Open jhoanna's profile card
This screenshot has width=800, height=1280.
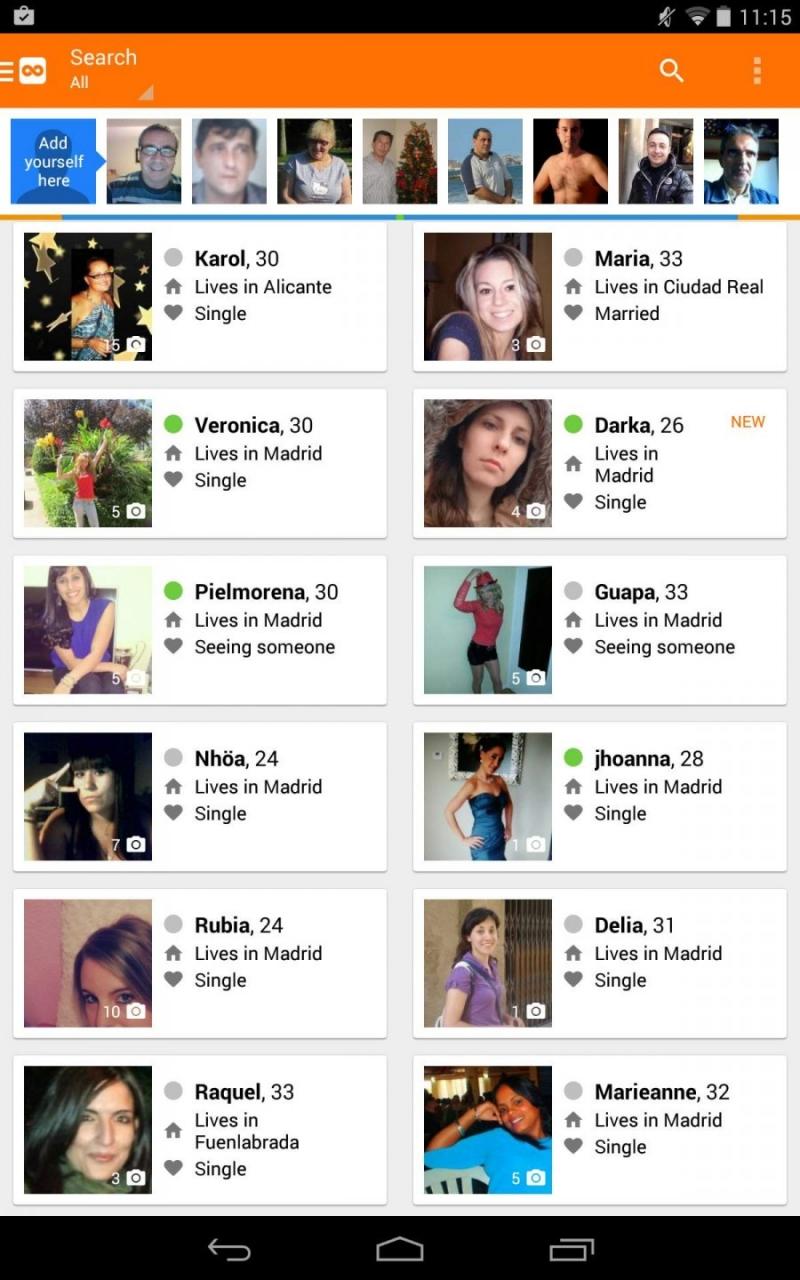pyautogui.click(x=600, y=797)
